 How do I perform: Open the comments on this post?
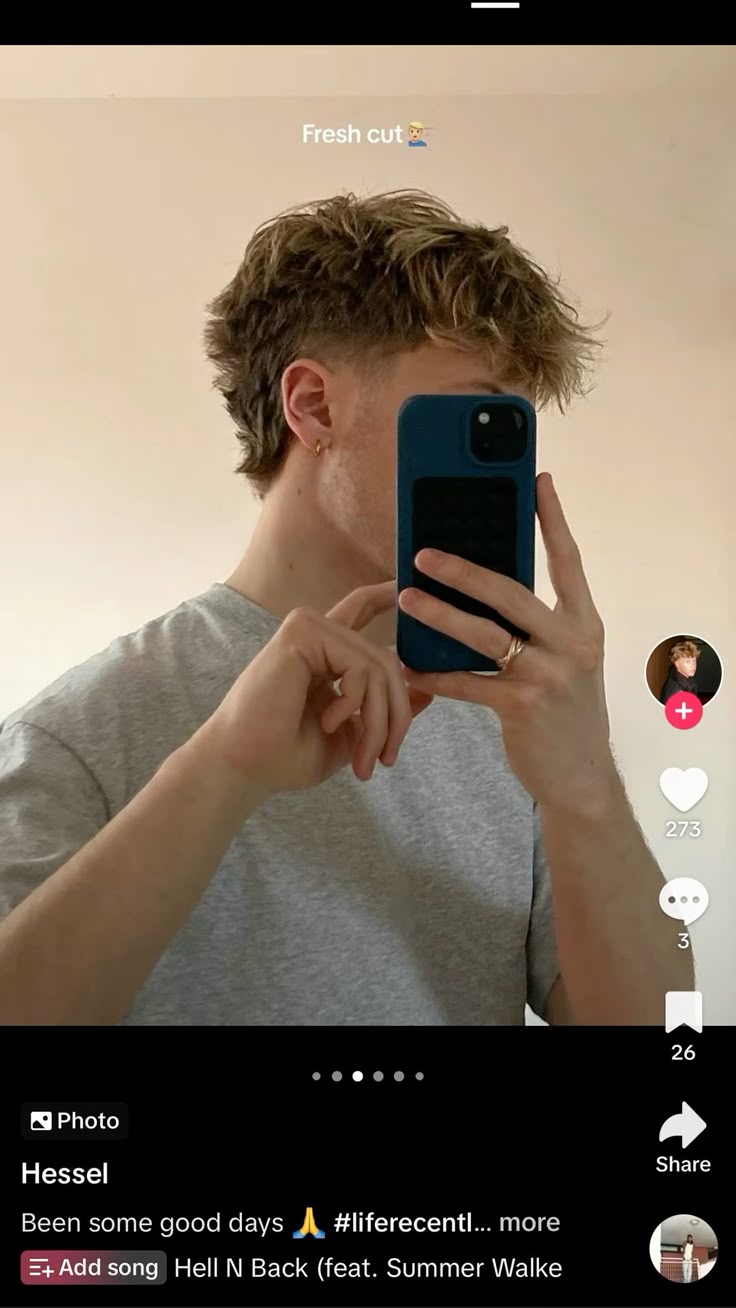684,901
